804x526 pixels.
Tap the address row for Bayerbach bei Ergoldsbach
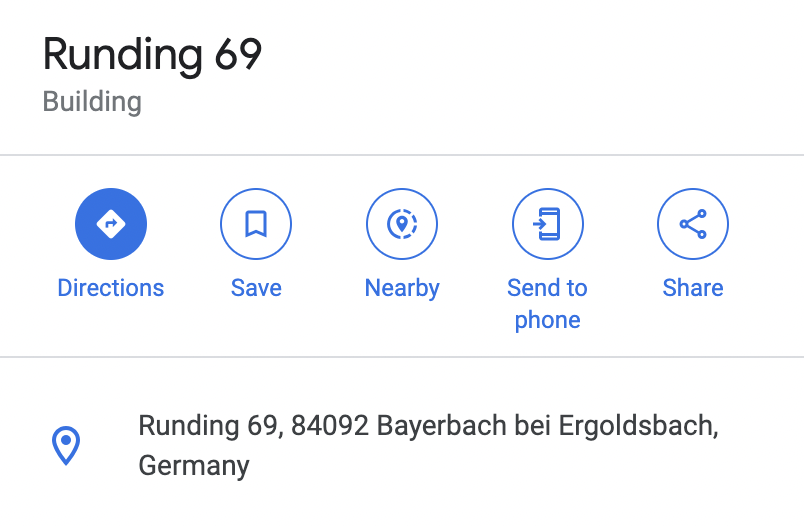coord(428,444)
